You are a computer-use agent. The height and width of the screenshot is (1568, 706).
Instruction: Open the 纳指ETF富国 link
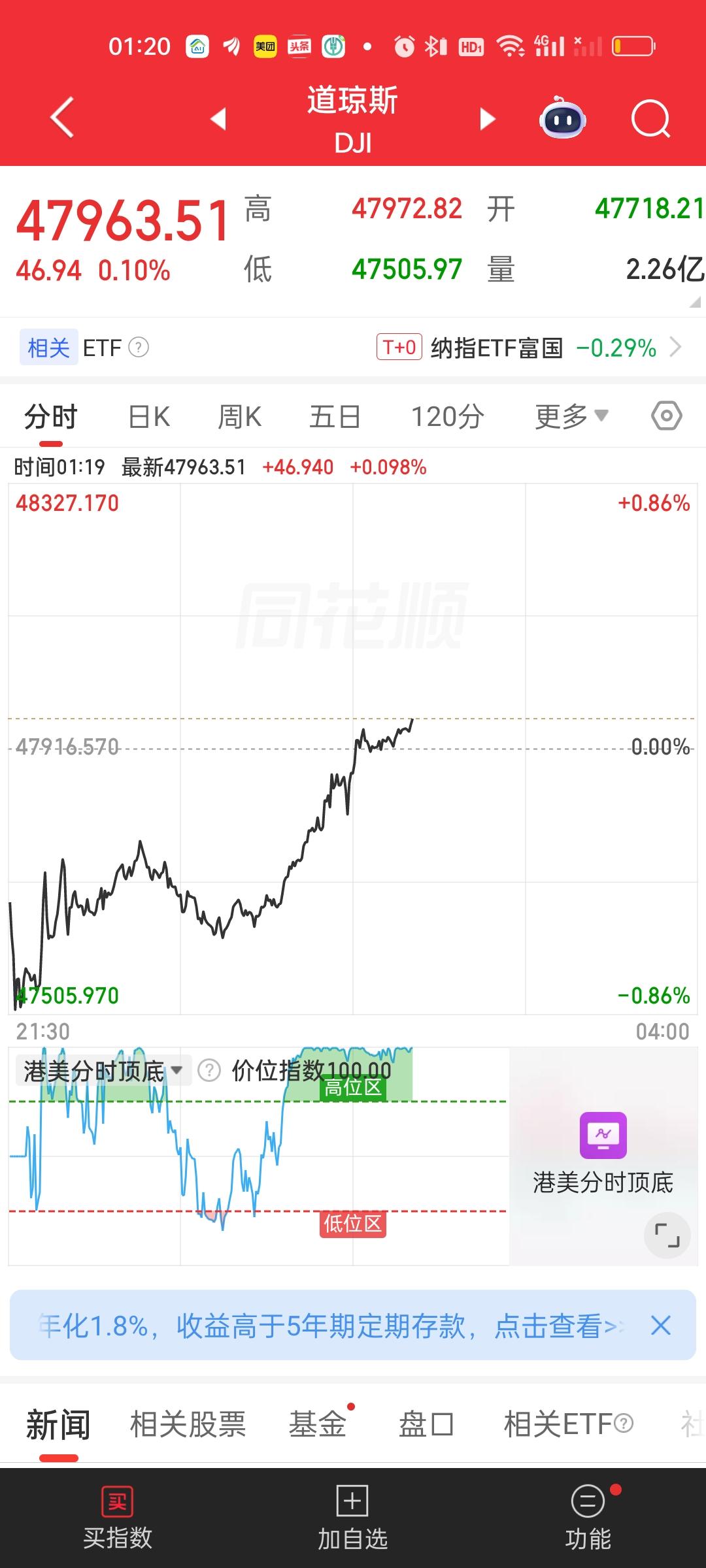[497, 348]
